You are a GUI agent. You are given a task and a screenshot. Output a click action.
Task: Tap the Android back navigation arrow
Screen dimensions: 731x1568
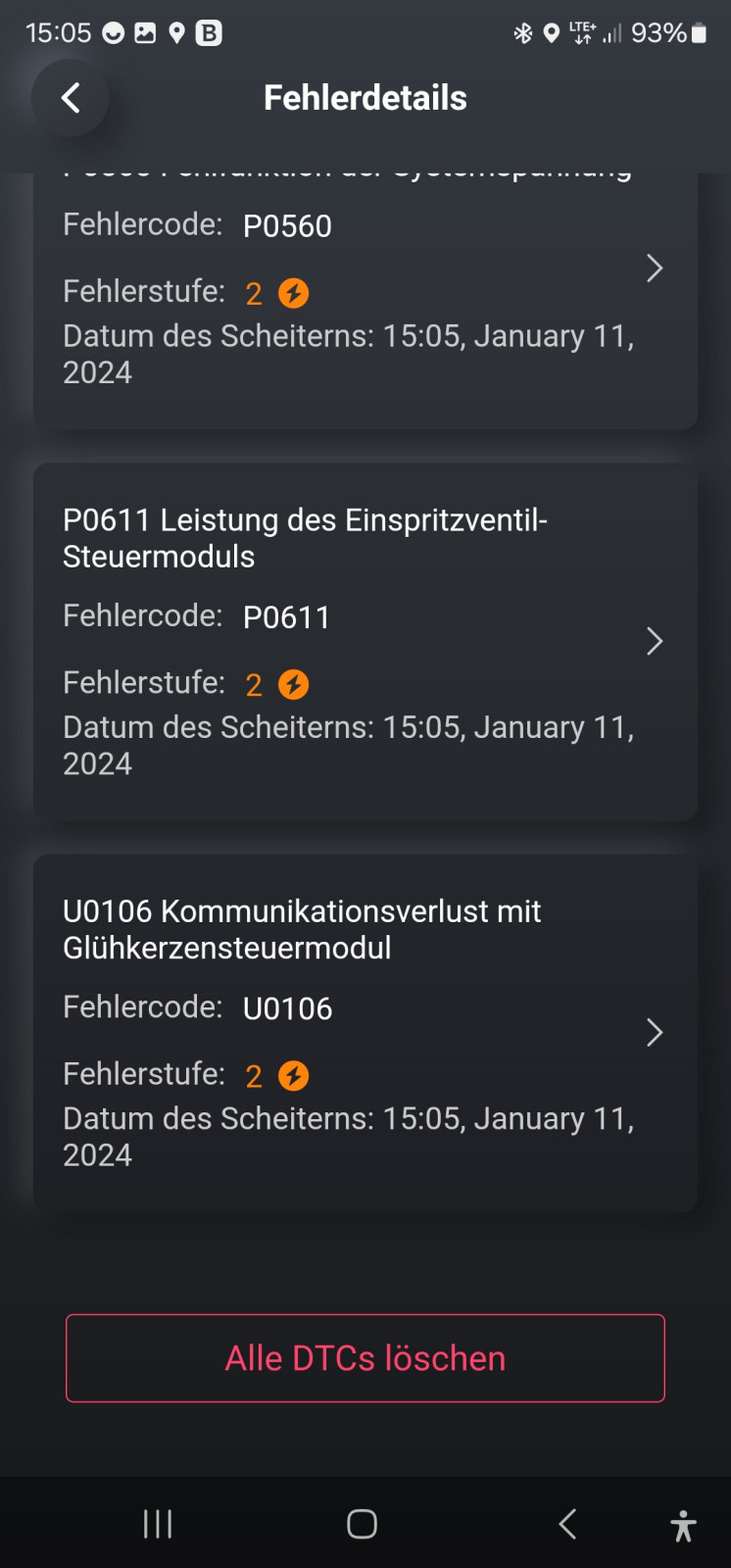tap(566, 1523)
